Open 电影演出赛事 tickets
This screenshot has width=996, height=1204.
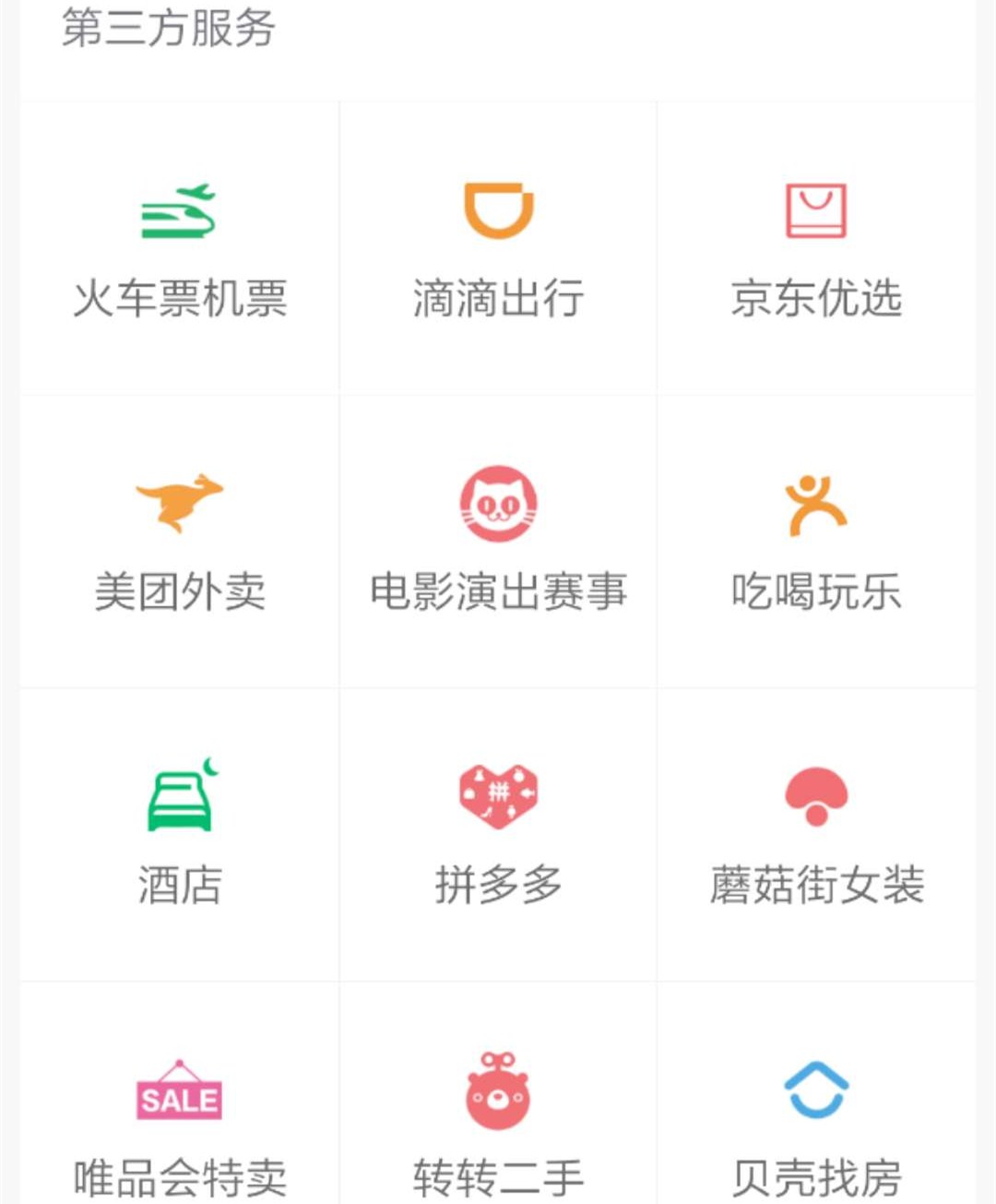pyautogui.click(x=498, y=541)
